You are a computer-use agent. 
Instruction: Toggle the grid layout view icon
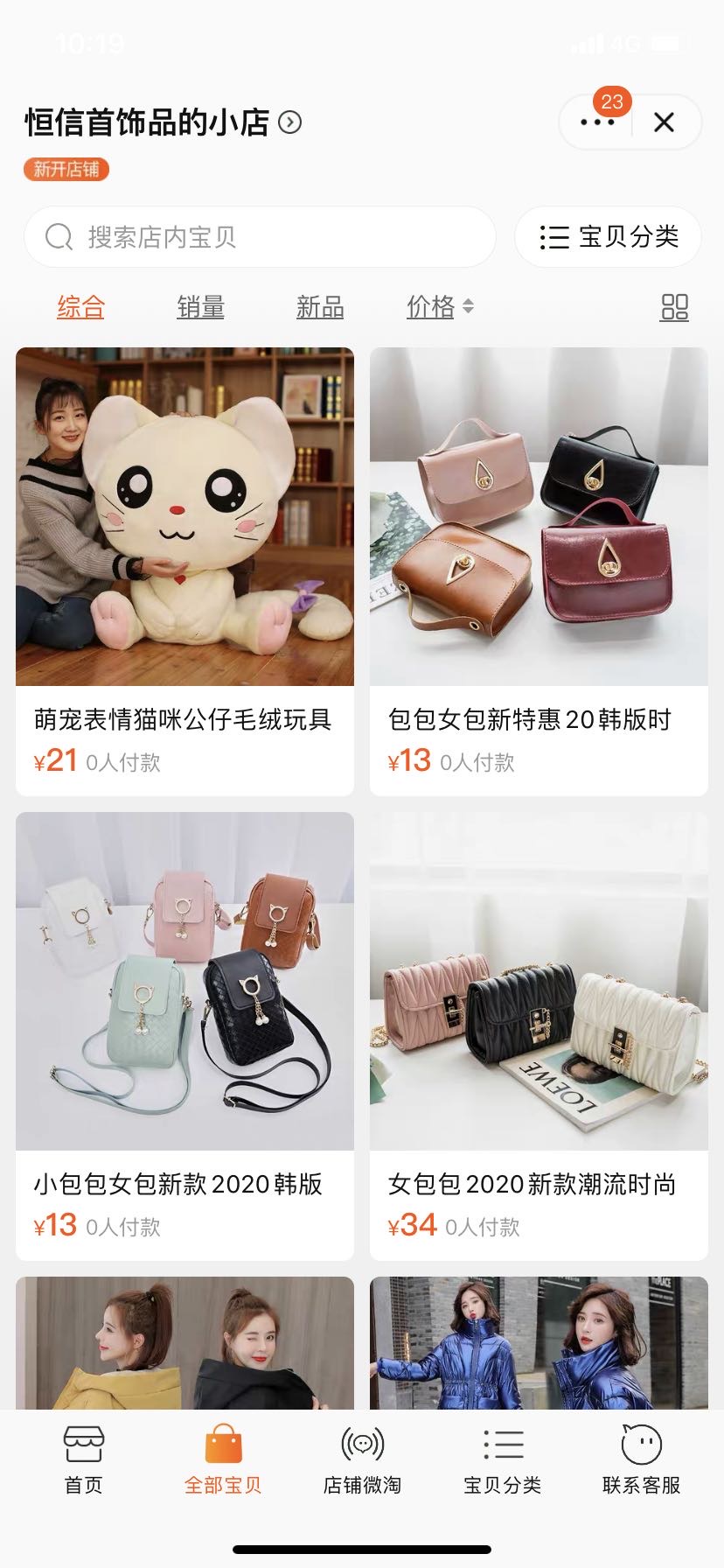click(x=674, y=307)
